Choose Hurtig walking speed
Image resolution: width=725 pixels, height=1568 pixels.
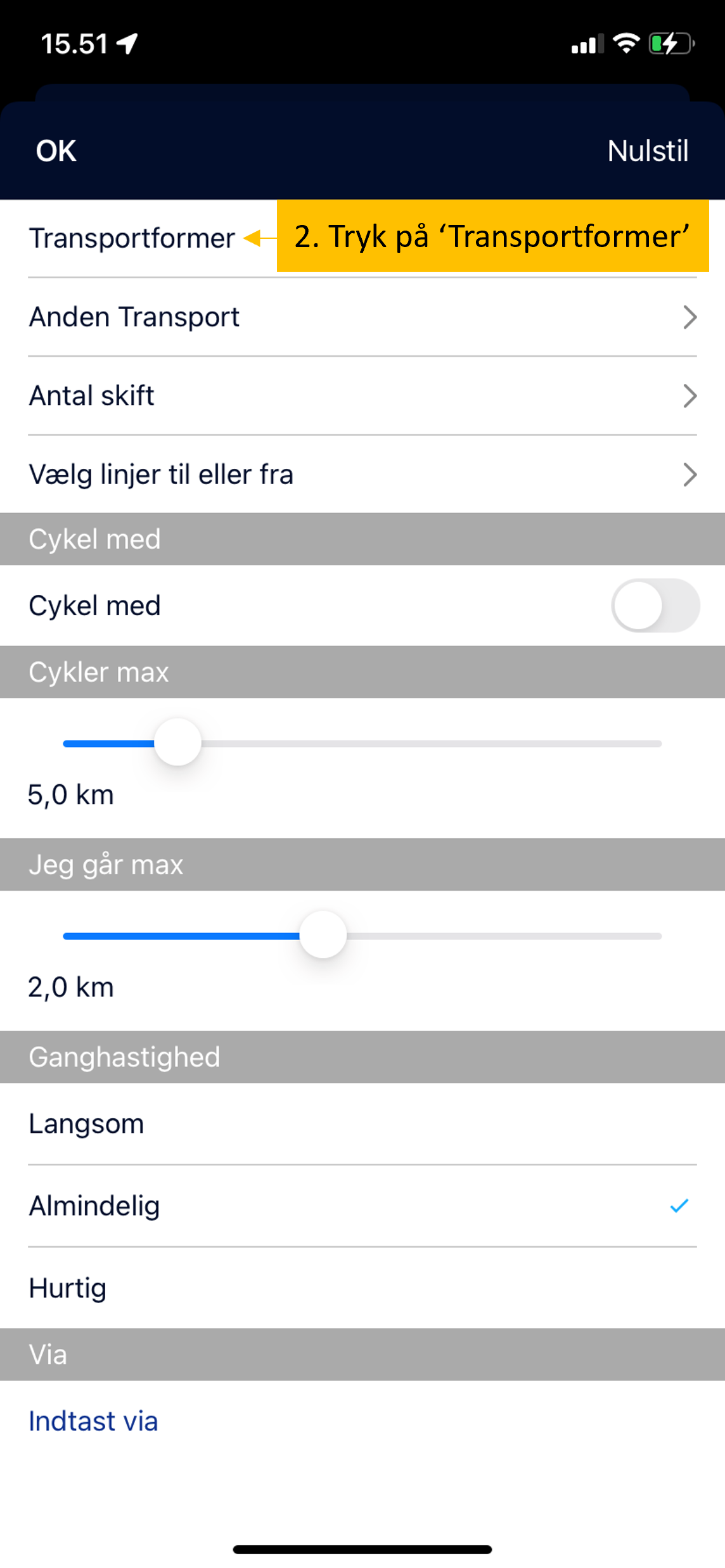tap(362, 1288)
